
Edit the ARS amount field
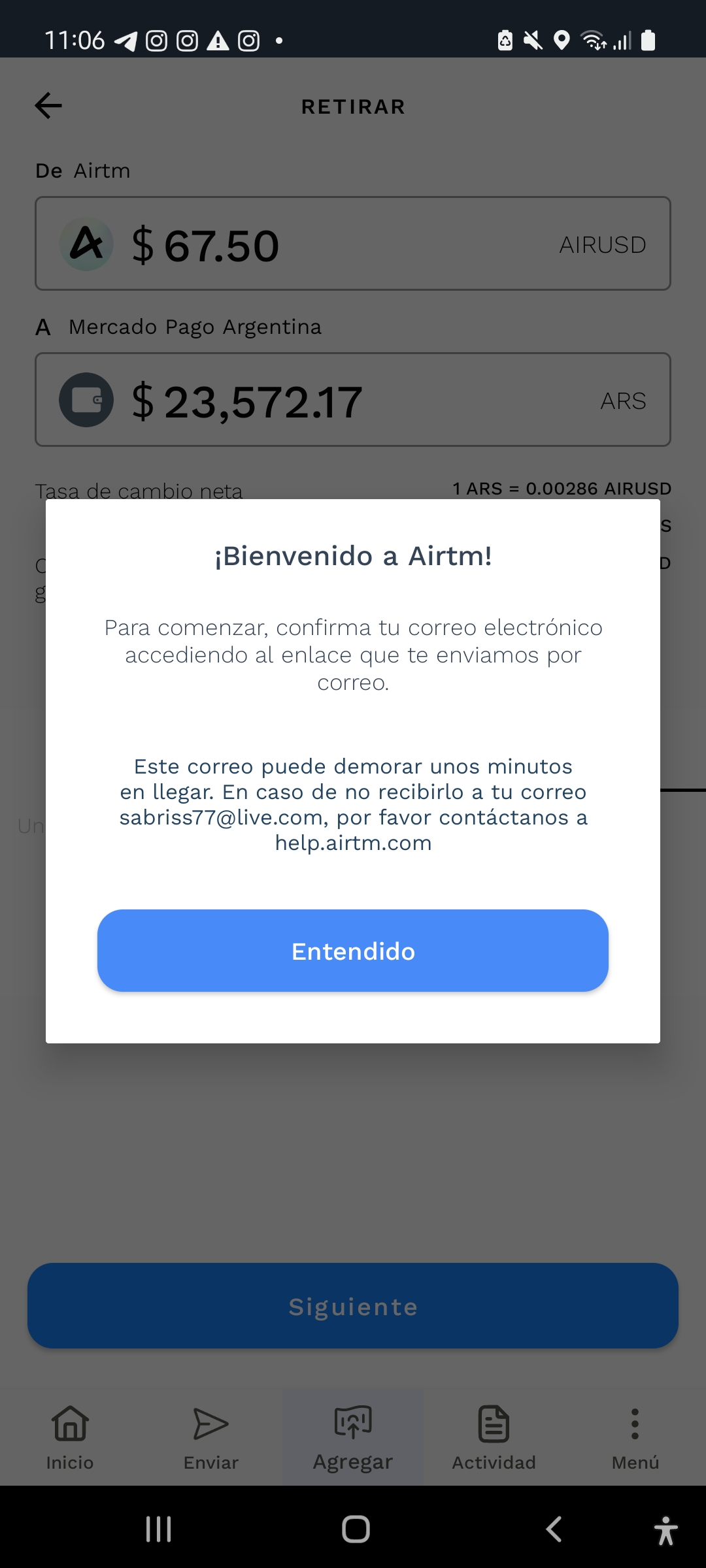[353, 400]
